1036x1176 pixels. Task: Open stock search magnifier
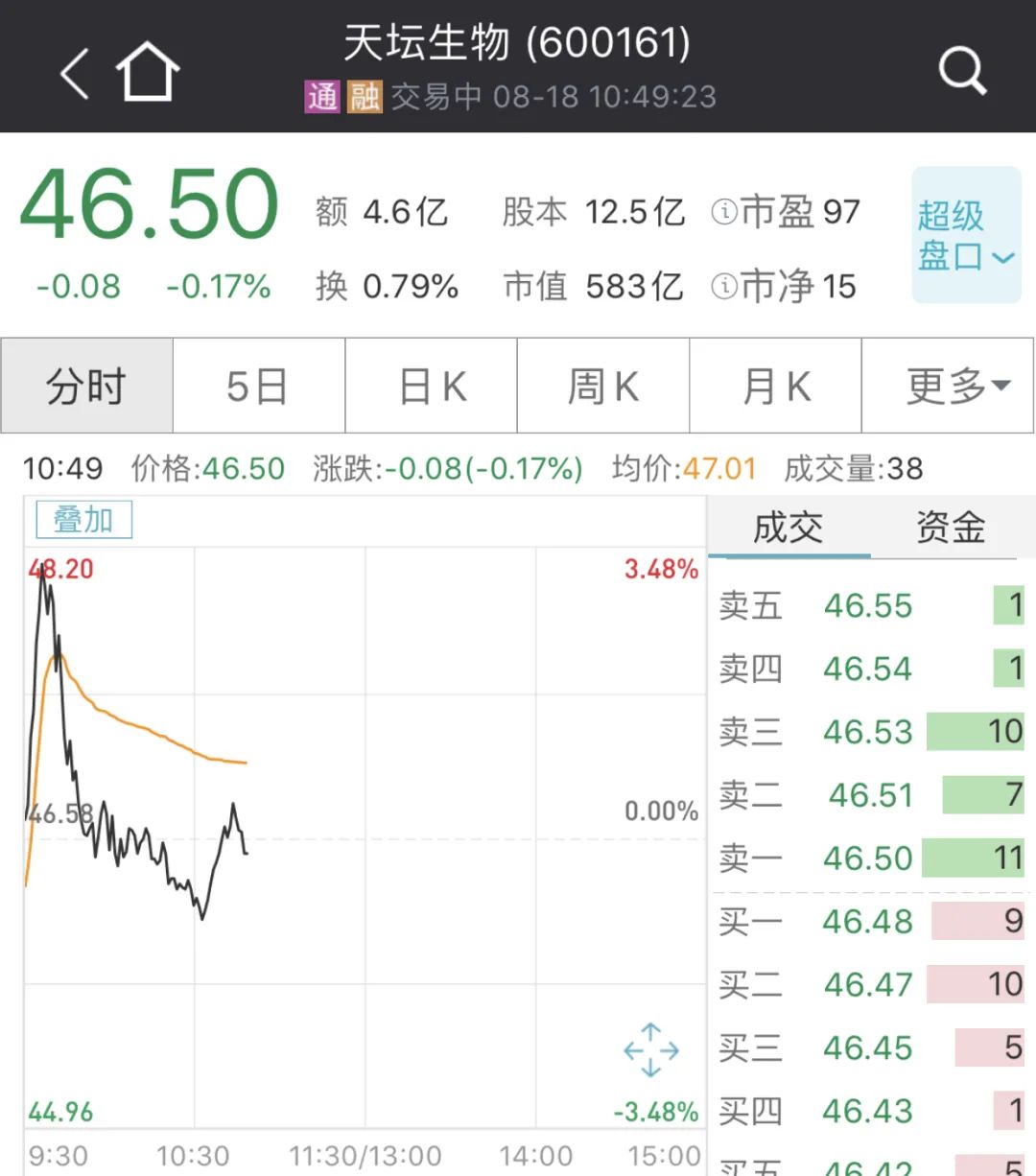click(x=961, y=71)
